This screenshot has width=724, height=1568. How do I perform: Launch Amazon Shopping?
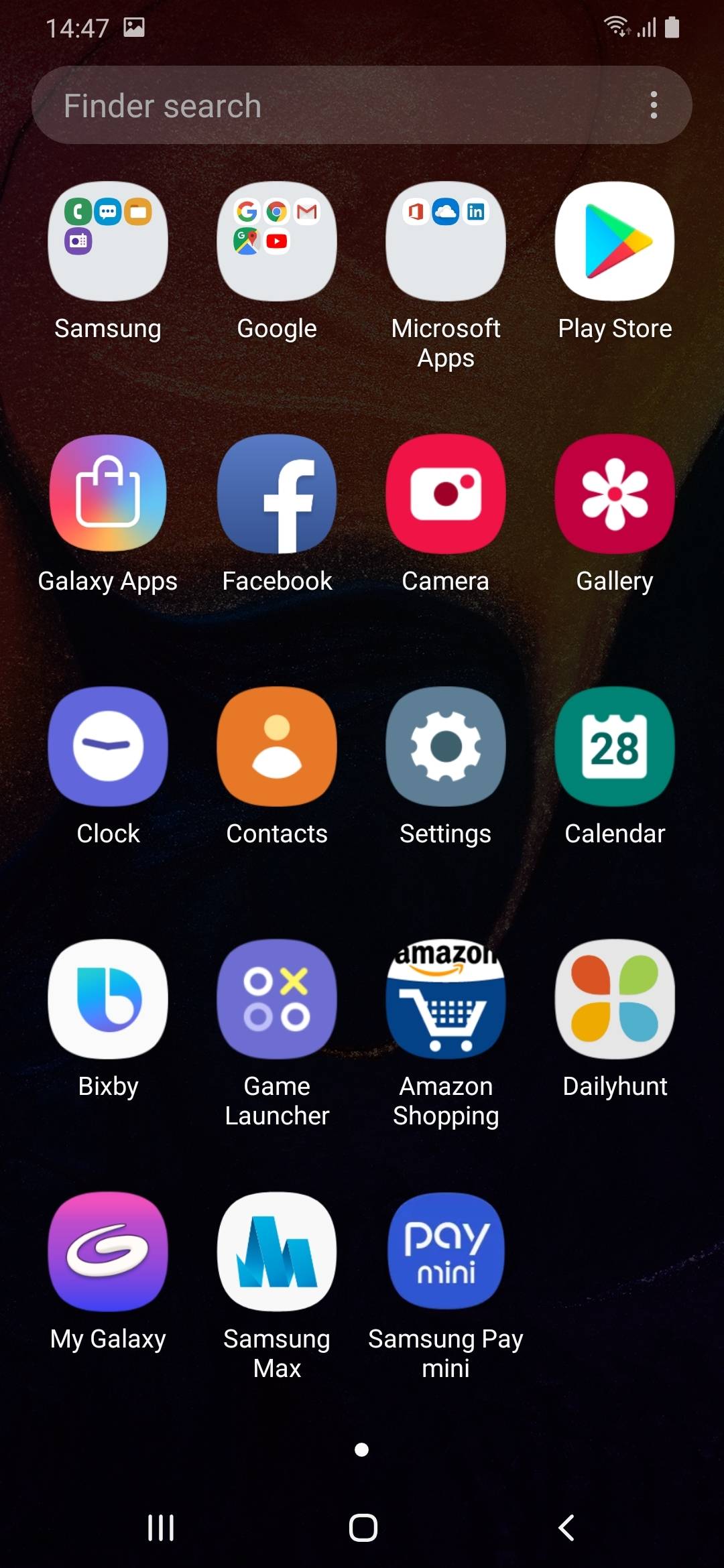(446, 999)
